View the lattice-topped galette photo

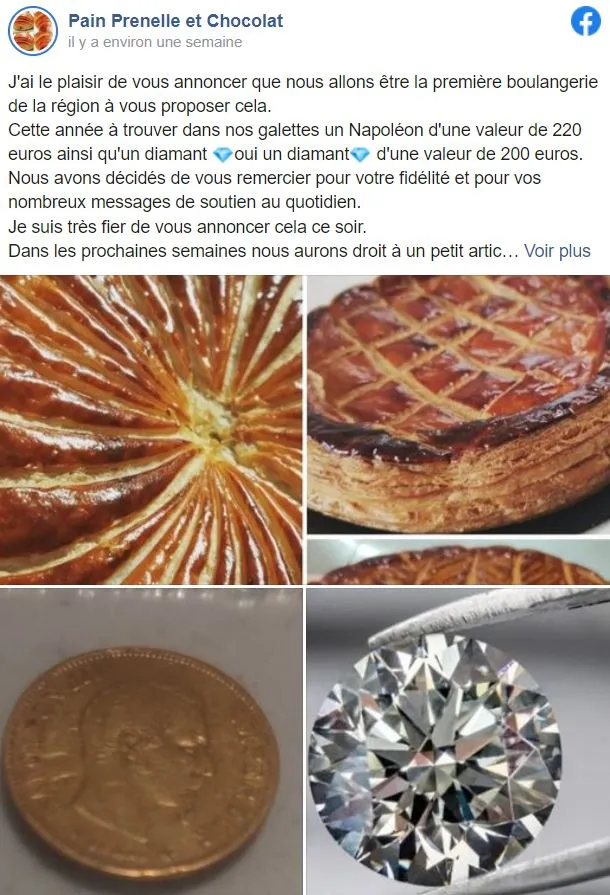tap(458, 404)
